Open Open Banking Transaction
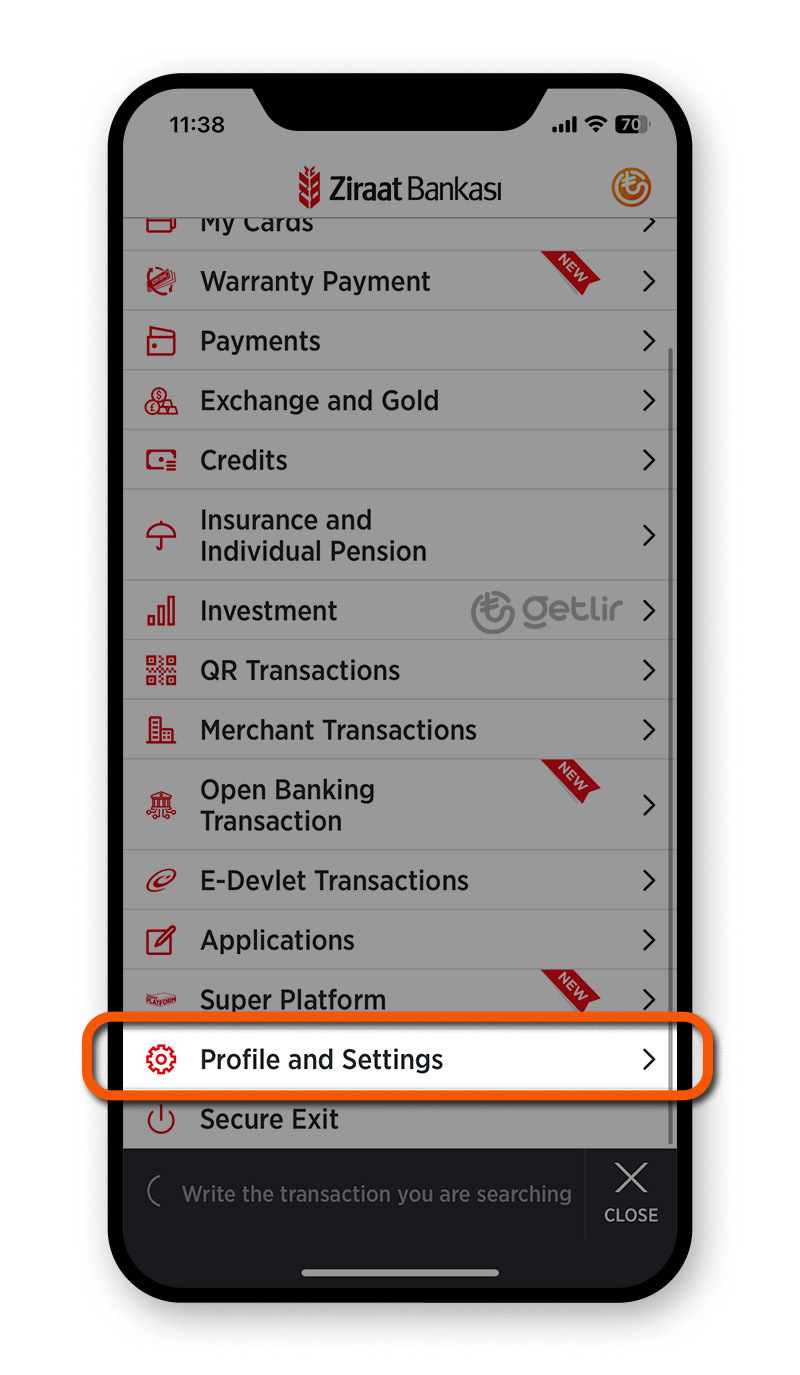The image size is (800, 1375). pyautogui.click(x=399, y=805)
